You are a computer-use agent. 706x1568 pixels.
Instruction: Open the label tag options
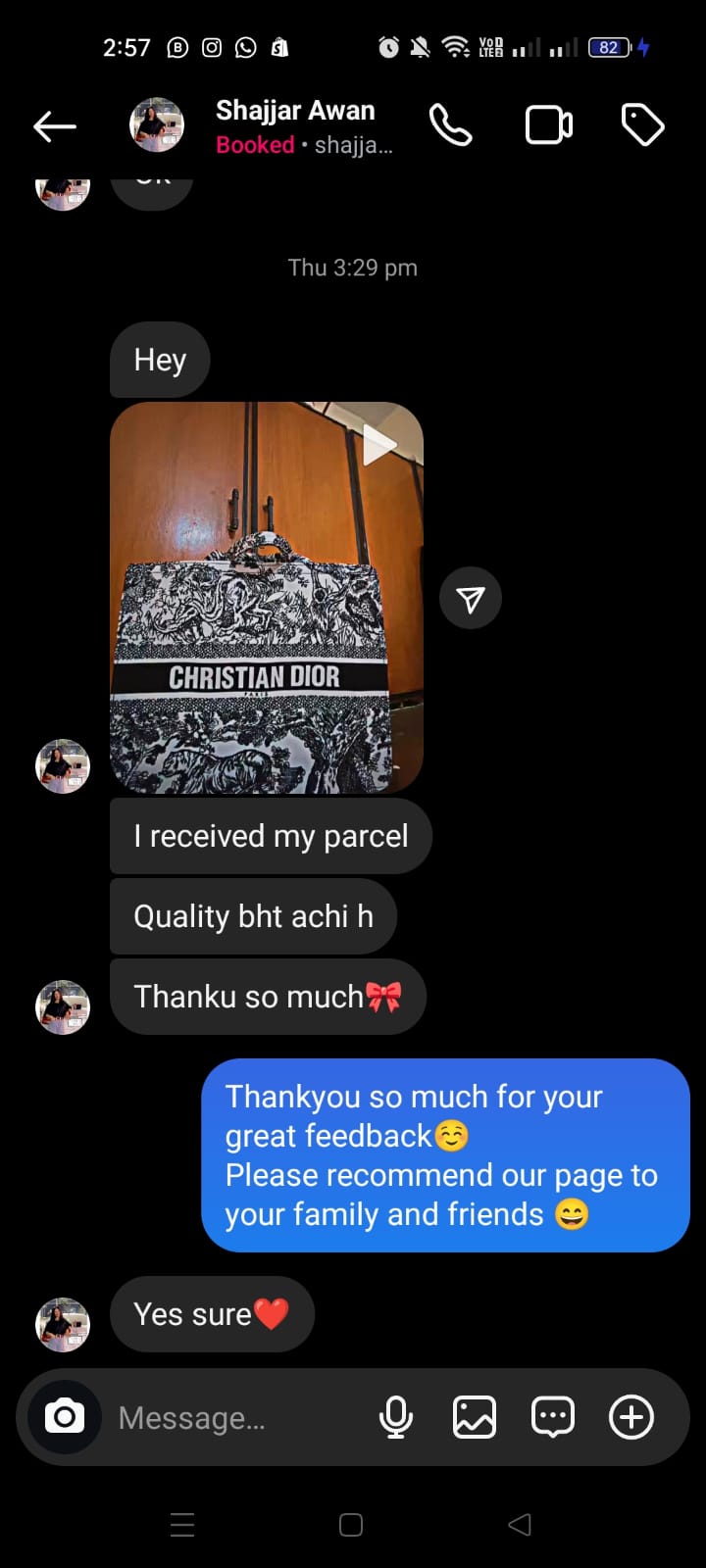click(643, 125)
